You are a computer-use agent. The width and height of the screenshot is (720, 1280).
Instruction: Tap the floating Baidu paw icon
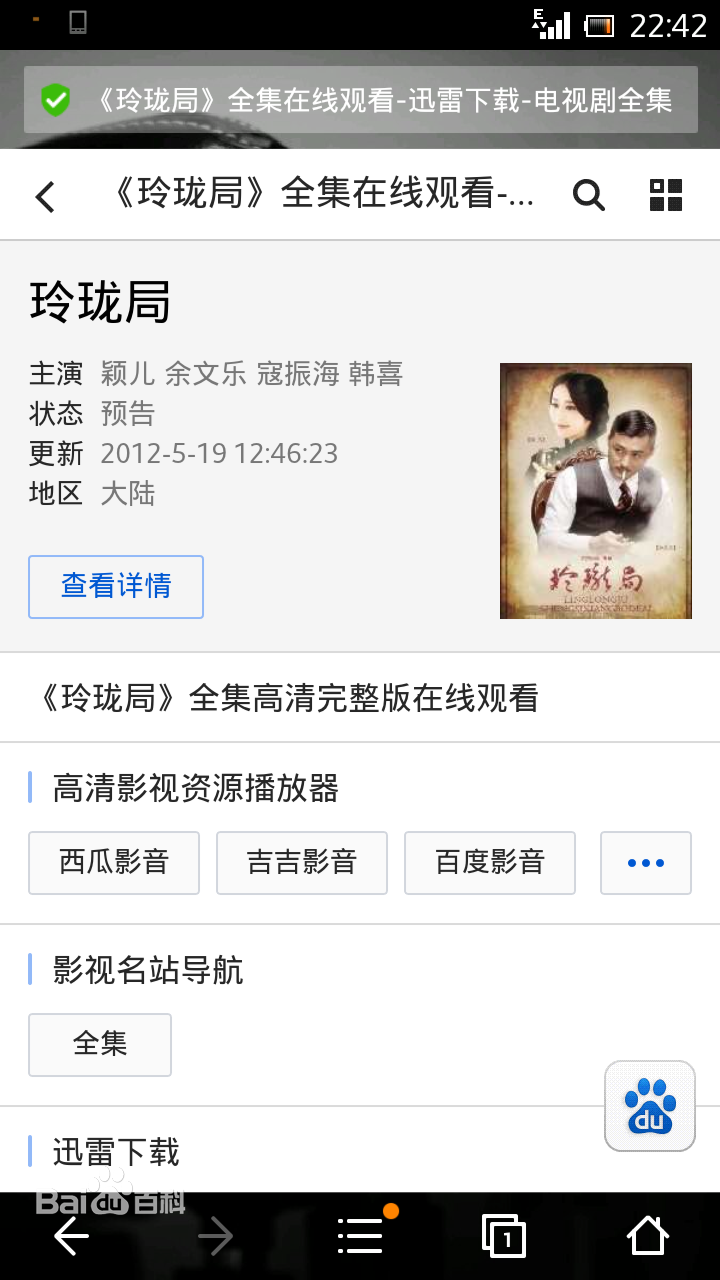(649, 1107)
